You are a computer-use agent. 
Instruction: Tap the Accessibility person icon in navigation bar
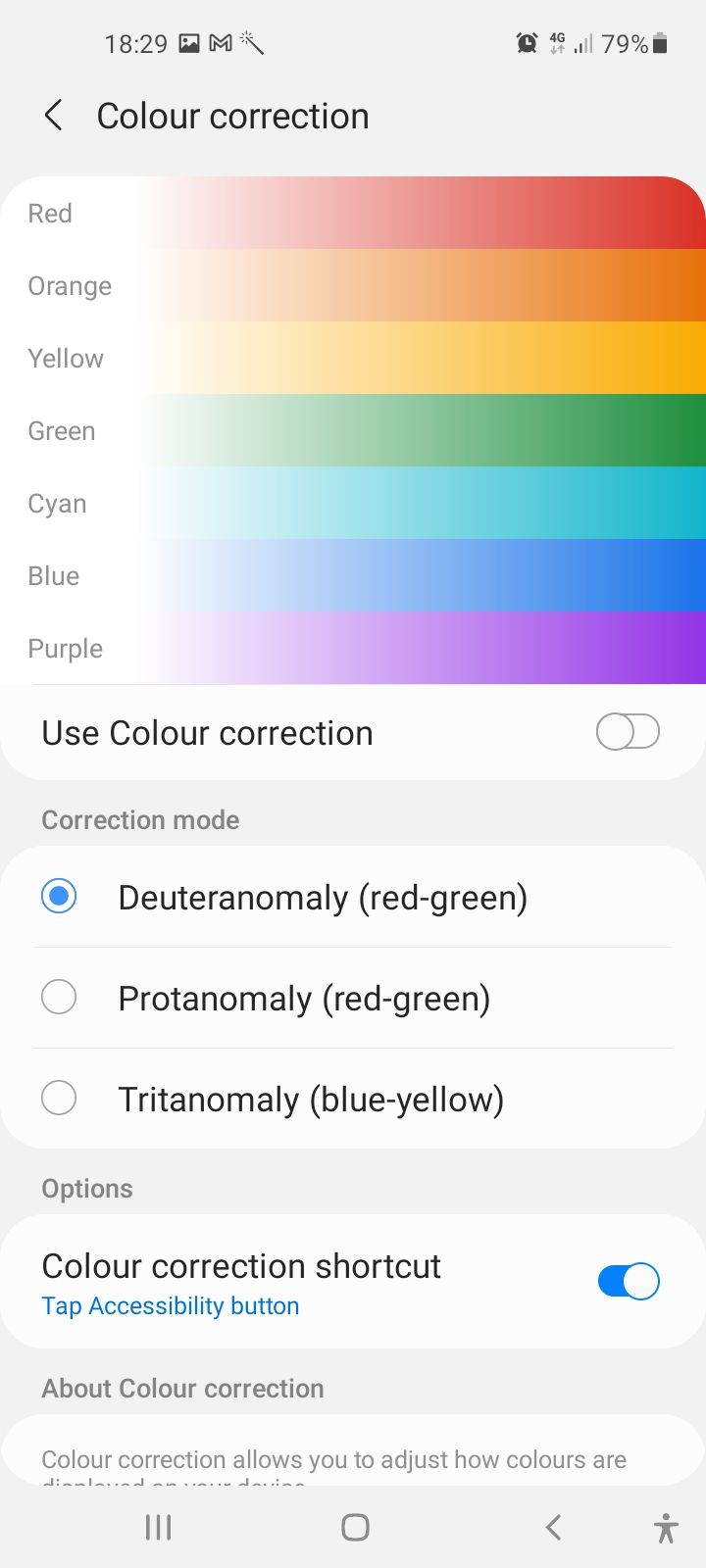click(x=665, y=1526)
